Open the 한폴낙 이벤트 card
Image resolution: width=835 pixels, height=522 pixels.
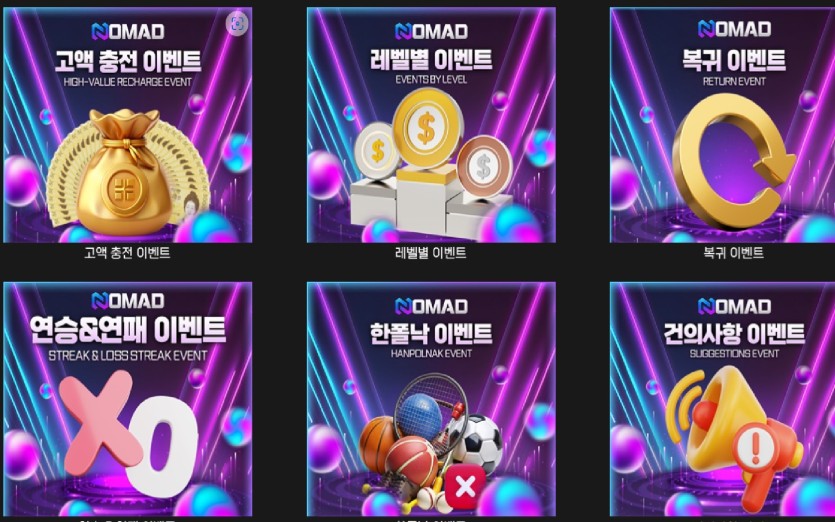pyautogui.click(x=431, y=400)
